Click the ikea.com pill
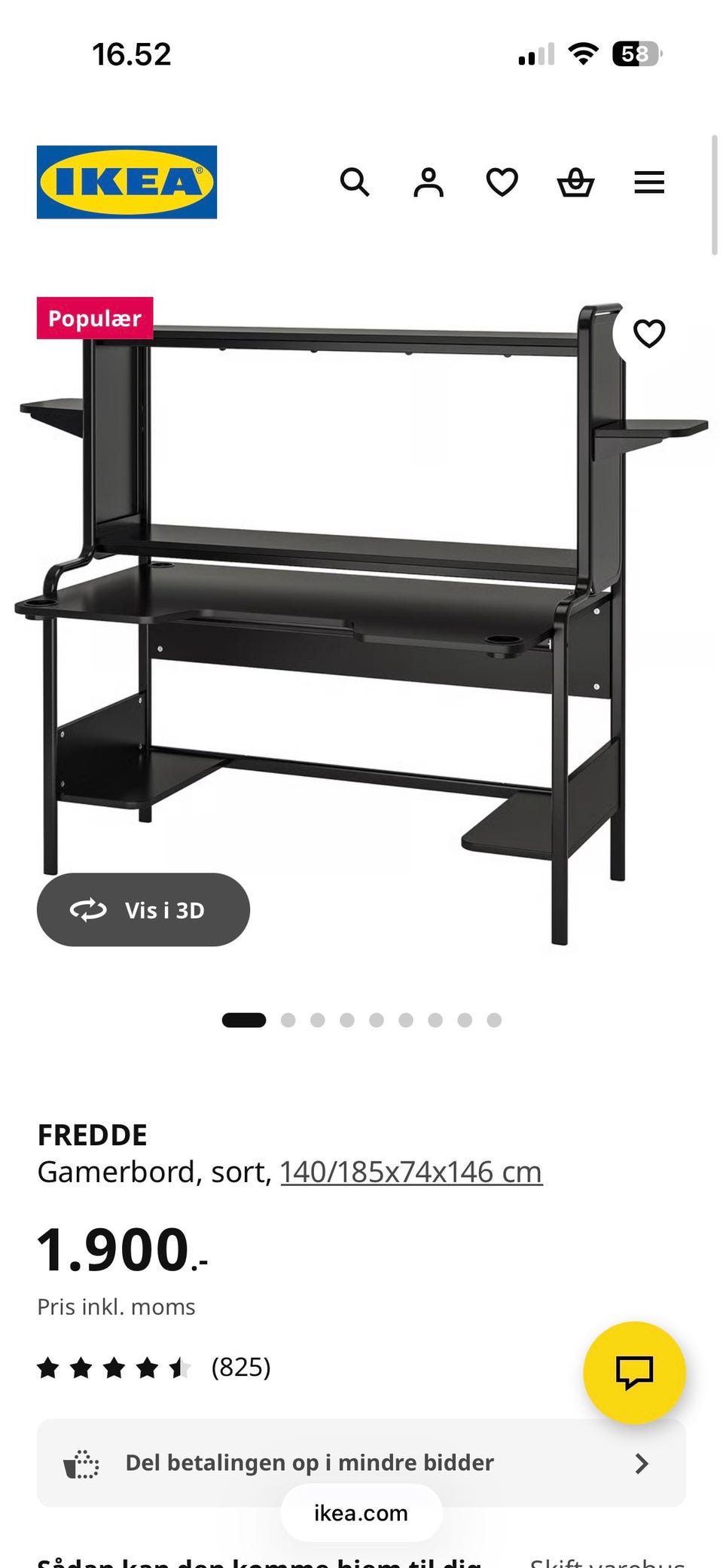Image resolution: width=723 pixels, height=1568 pixels. click(x=361, y=1512)
